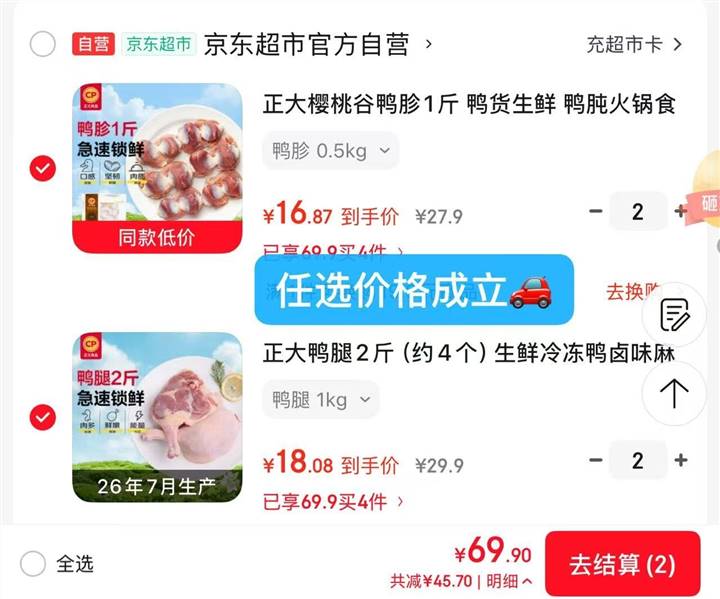Increase the 鸭腿 quantity by one
Image resolution: width=720 pixels, height=599 pixels.
pyautogui.click(x=681, y=460)
